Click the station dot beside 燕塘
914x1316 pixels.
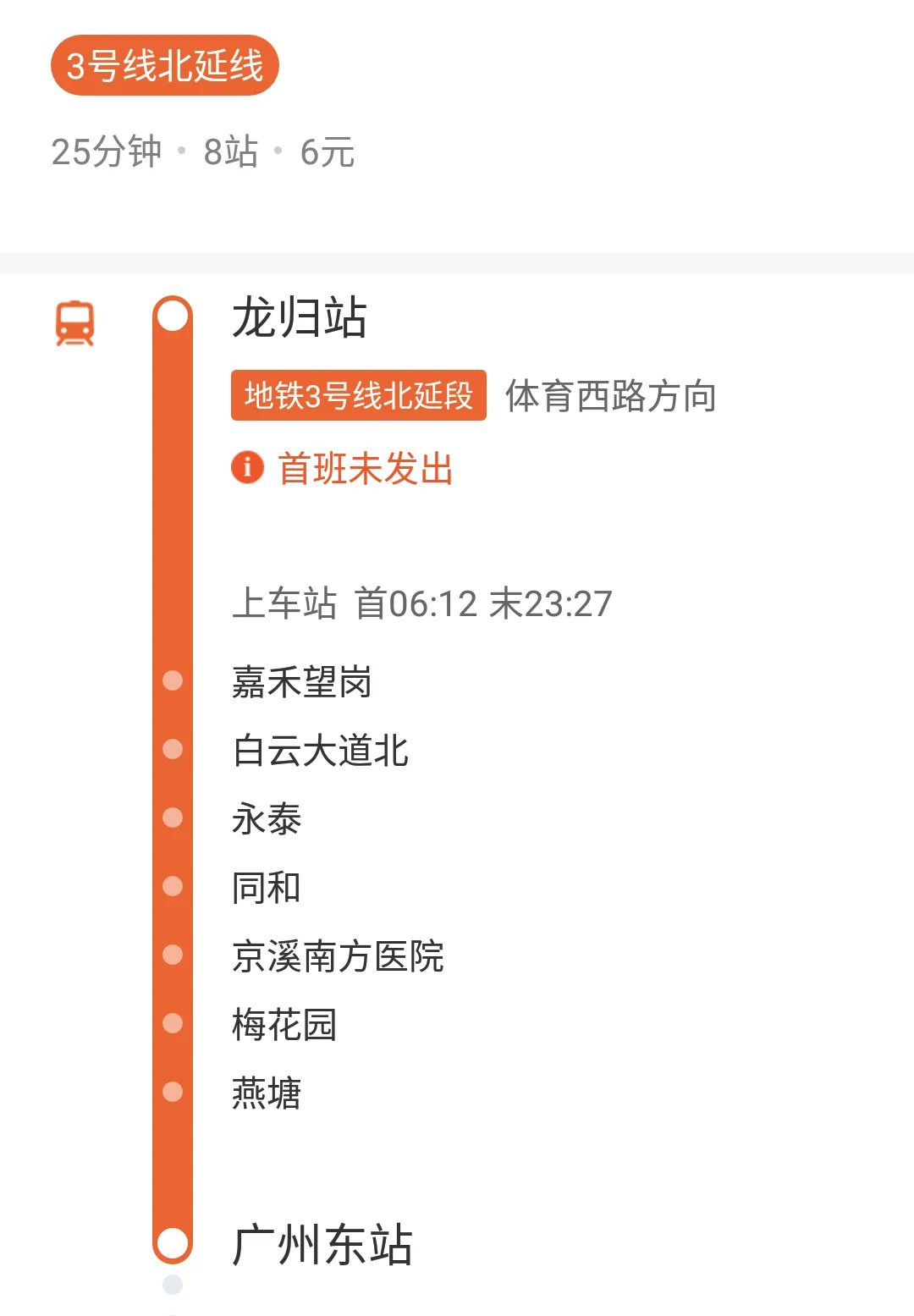pos(173,1092)
